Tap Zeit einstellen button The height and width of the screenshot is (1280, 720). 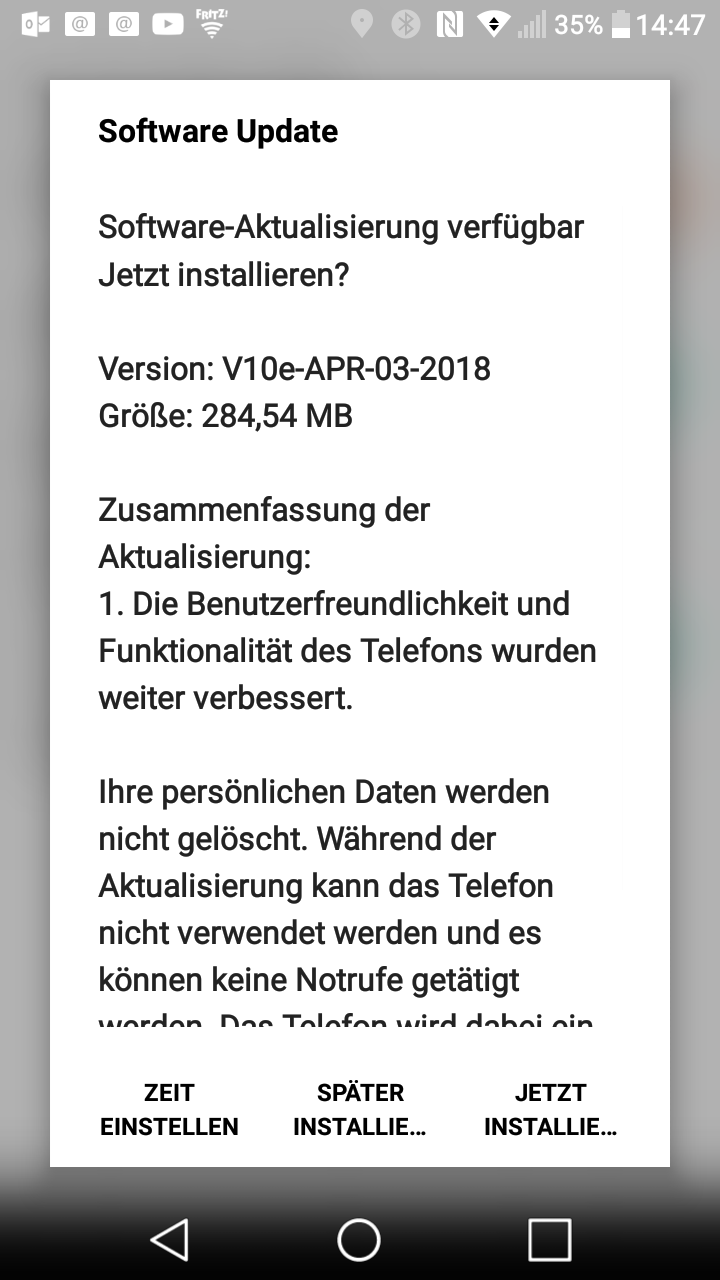[169, 1109]
